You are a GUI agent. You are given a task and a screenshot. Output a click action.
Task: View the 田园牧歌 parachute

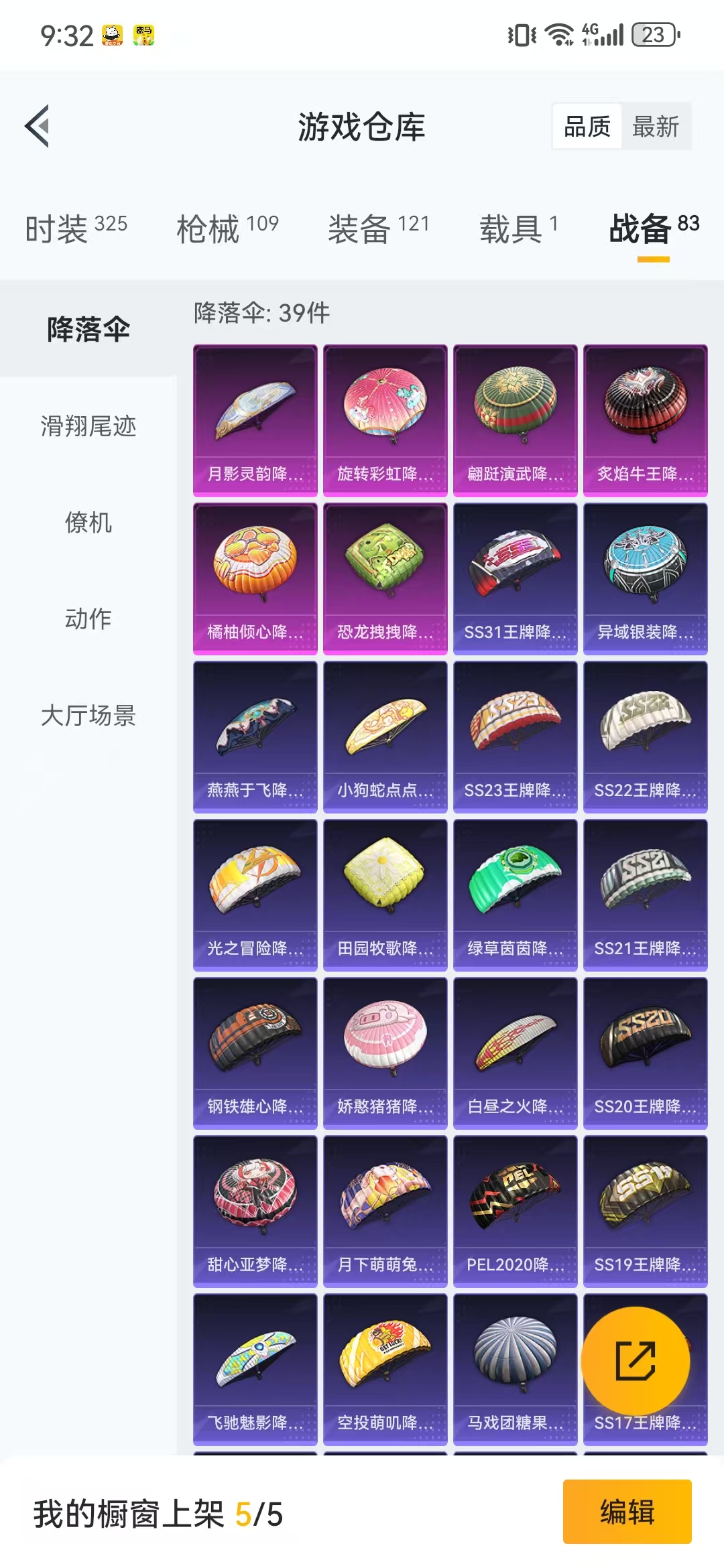(x=385, y=895)
